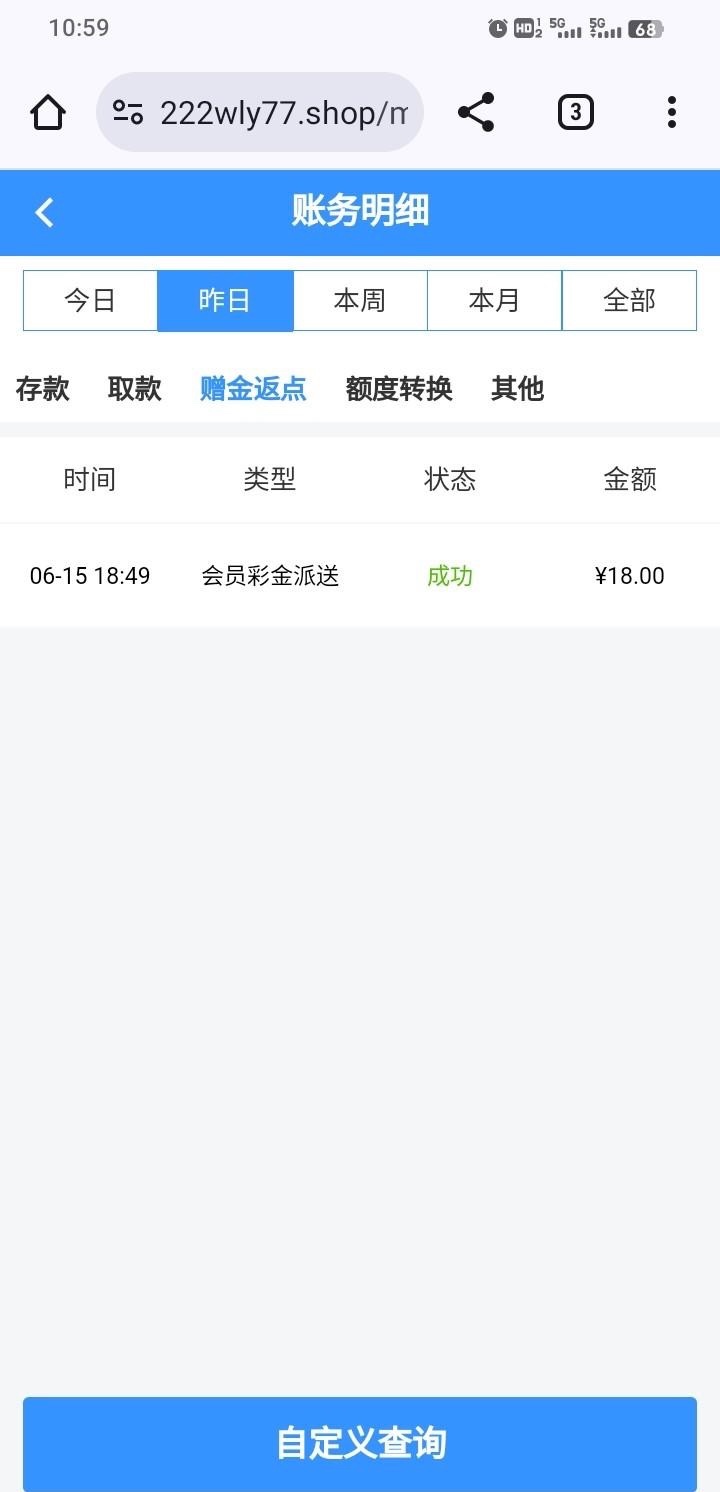Select the 其他 records filter

click(516, 389)
